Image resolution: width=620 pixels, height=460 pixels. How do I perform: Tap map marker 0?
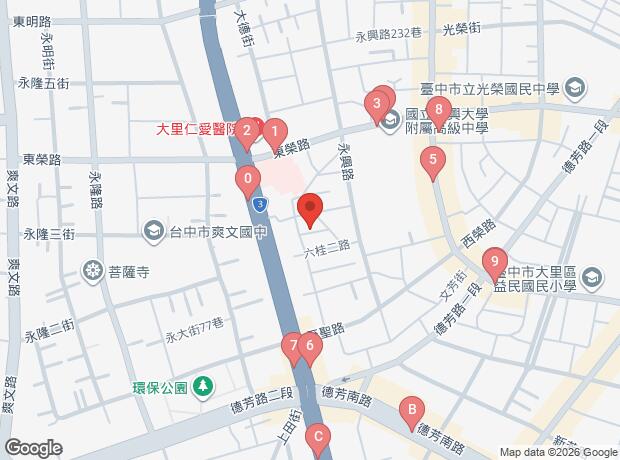246,181
